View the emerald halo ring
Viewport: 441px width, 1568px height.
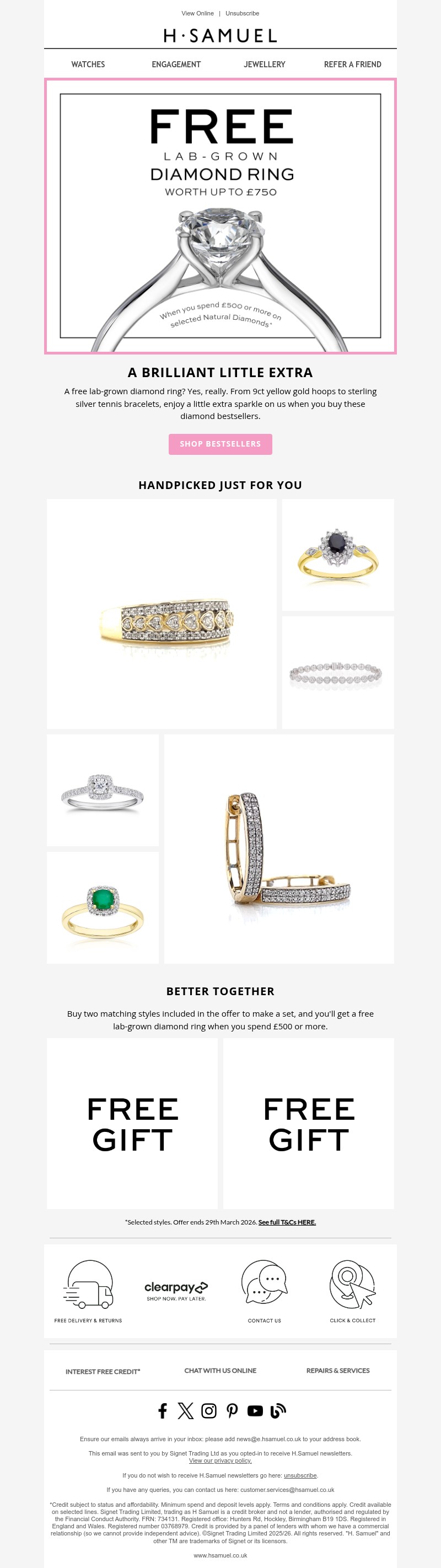coord(103,907)
